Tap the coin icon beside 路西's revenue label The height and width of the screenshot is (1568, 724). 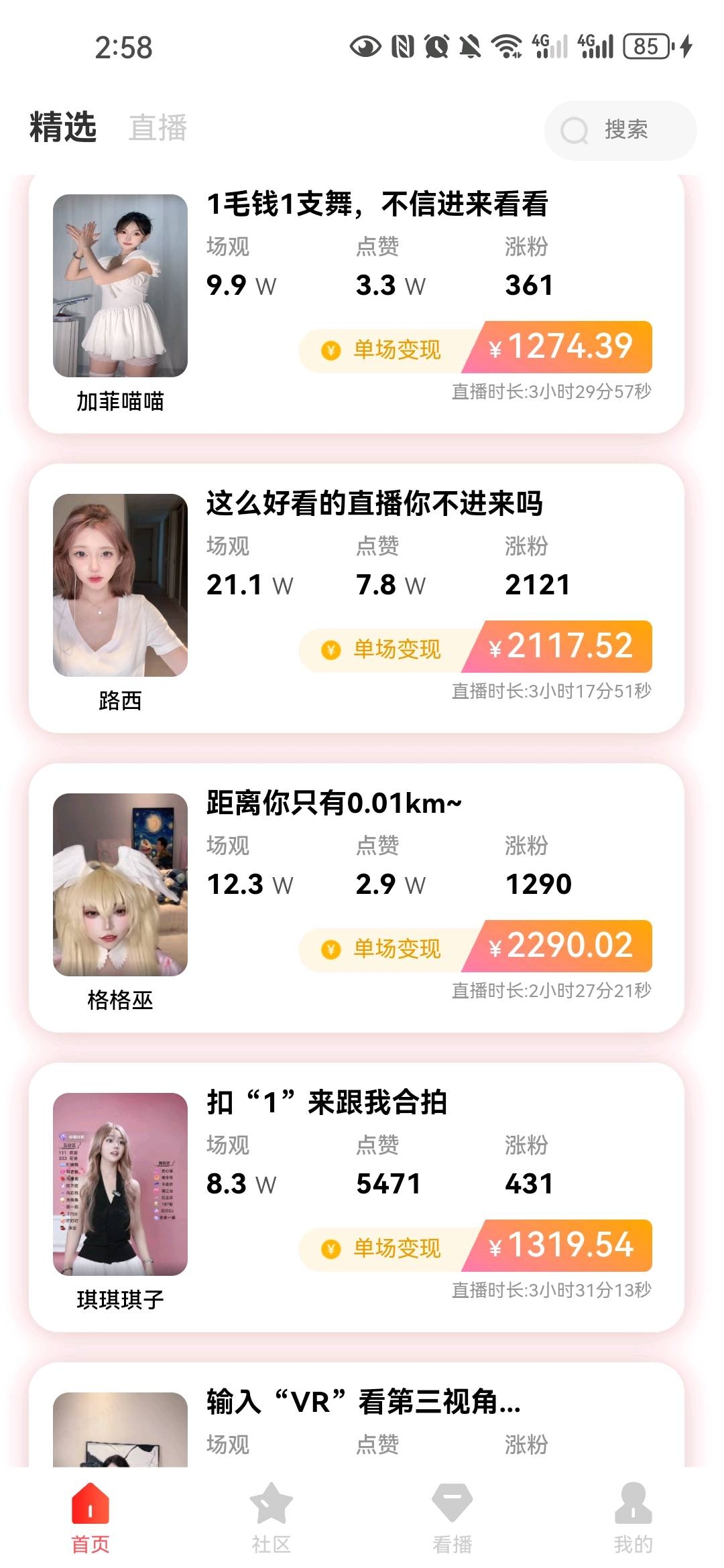330,649
